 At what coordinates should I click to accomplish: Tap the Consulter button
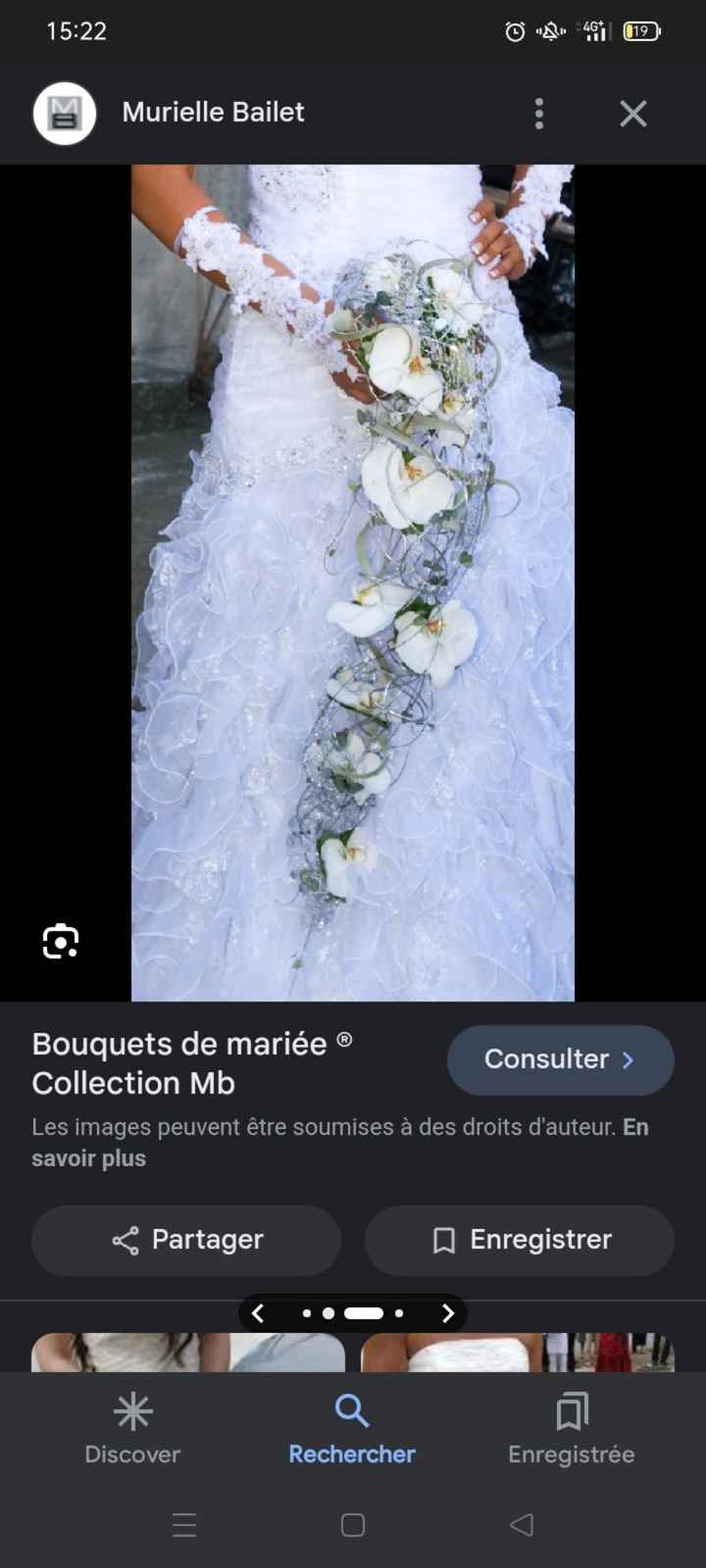click(x=560, y=1059)
